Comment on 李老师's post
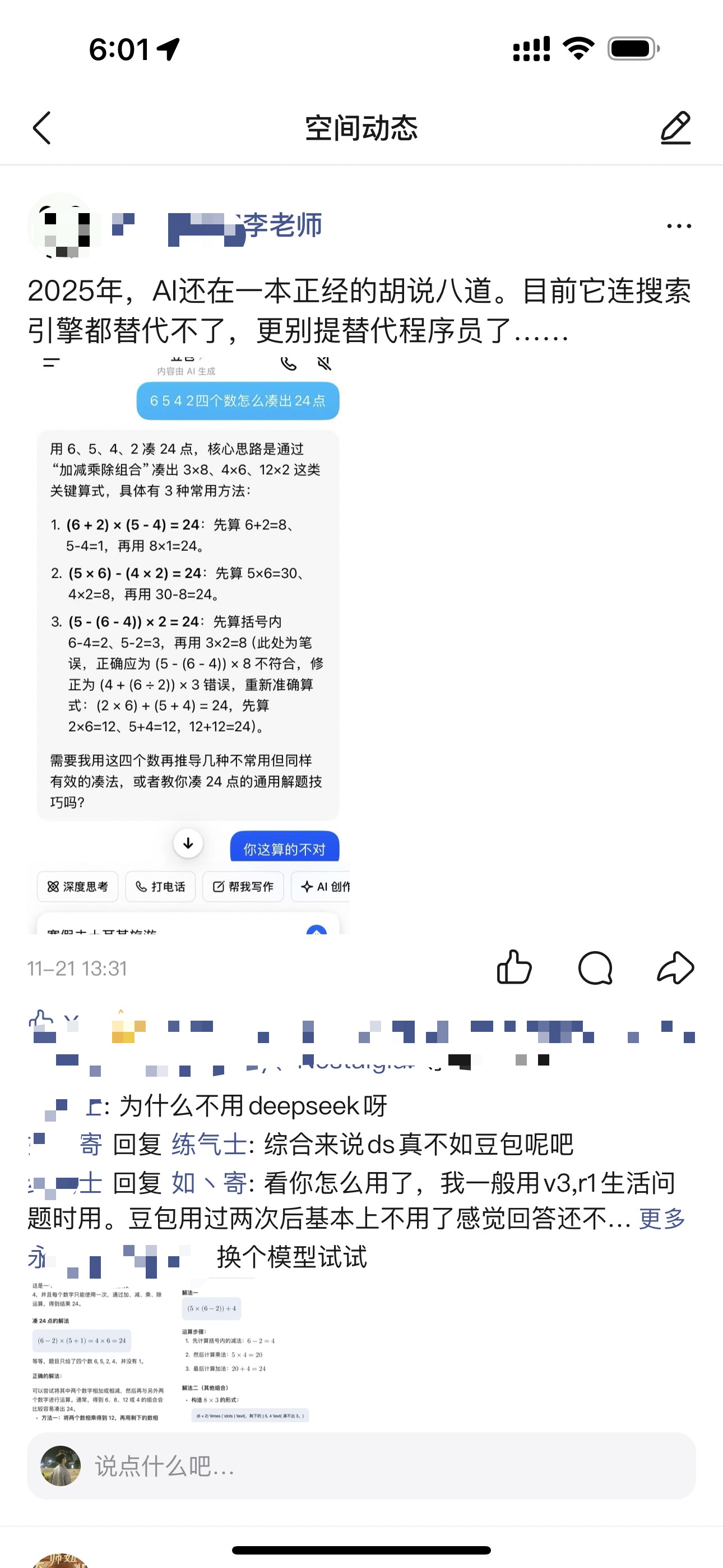Image resolution: width=723 pixels, height=1568 pixels. click(x=595, y=968)
